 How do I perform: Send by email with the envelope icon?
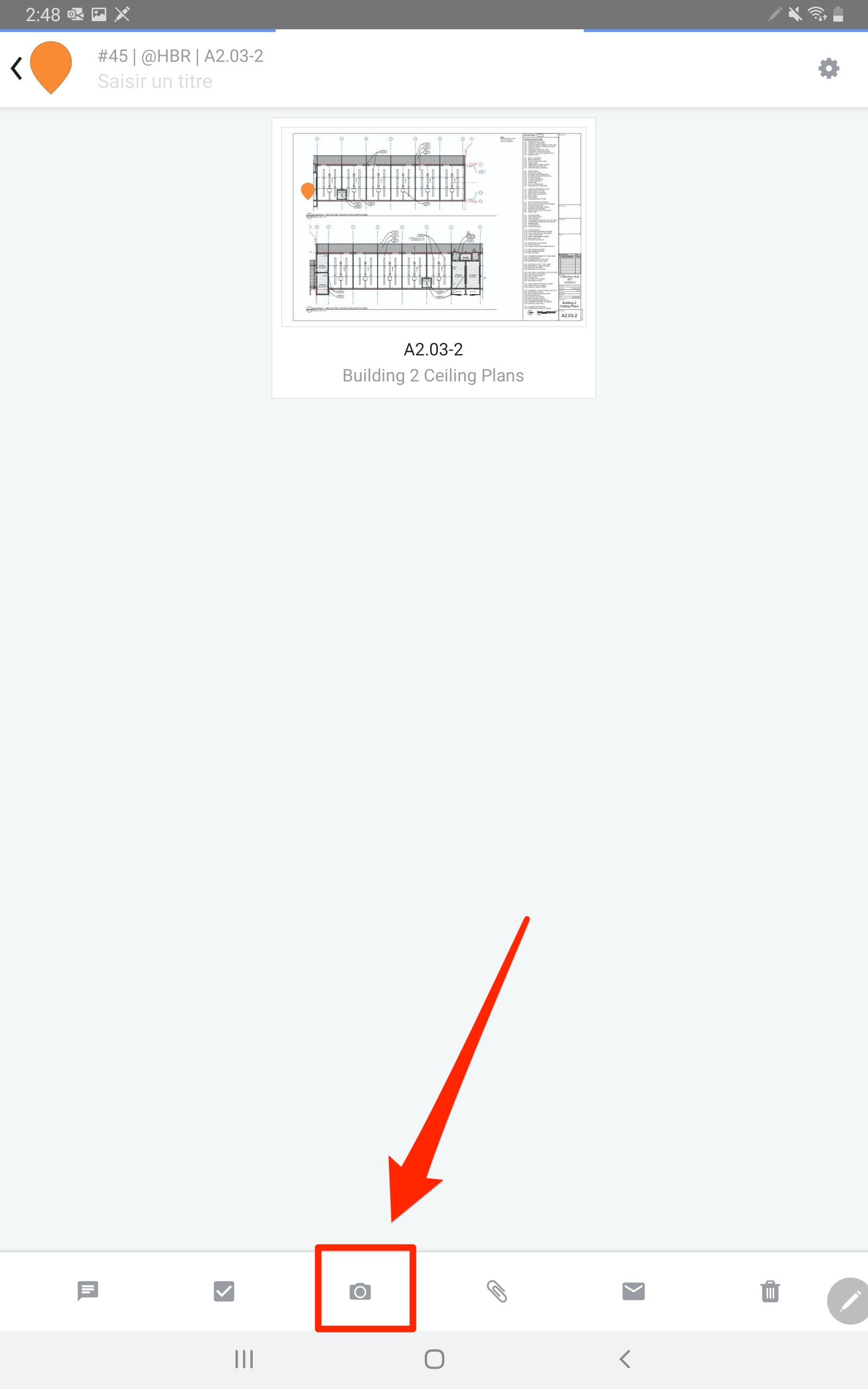pyautogui.click(x=633, y=1291)
